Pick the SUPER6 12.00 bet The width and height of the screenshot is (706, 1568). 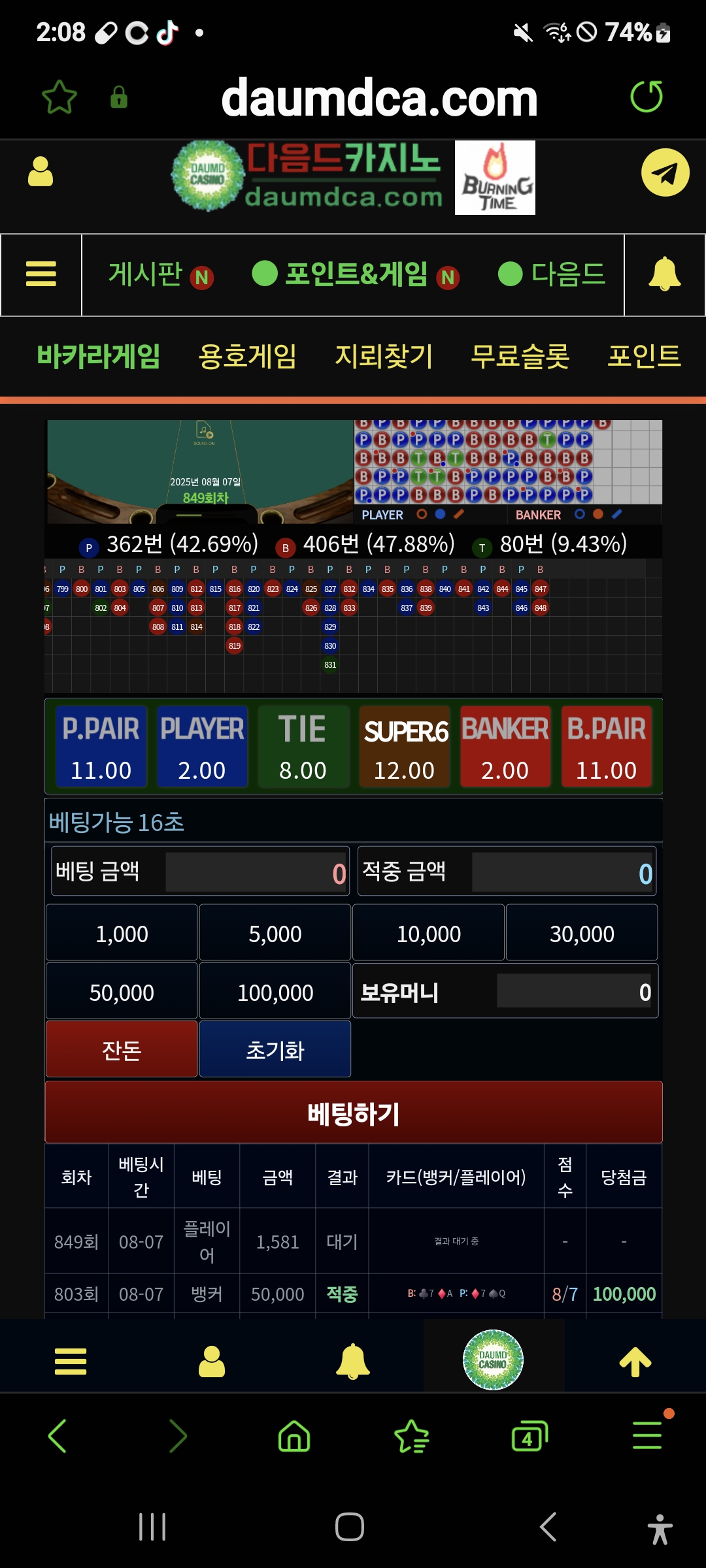405,746
